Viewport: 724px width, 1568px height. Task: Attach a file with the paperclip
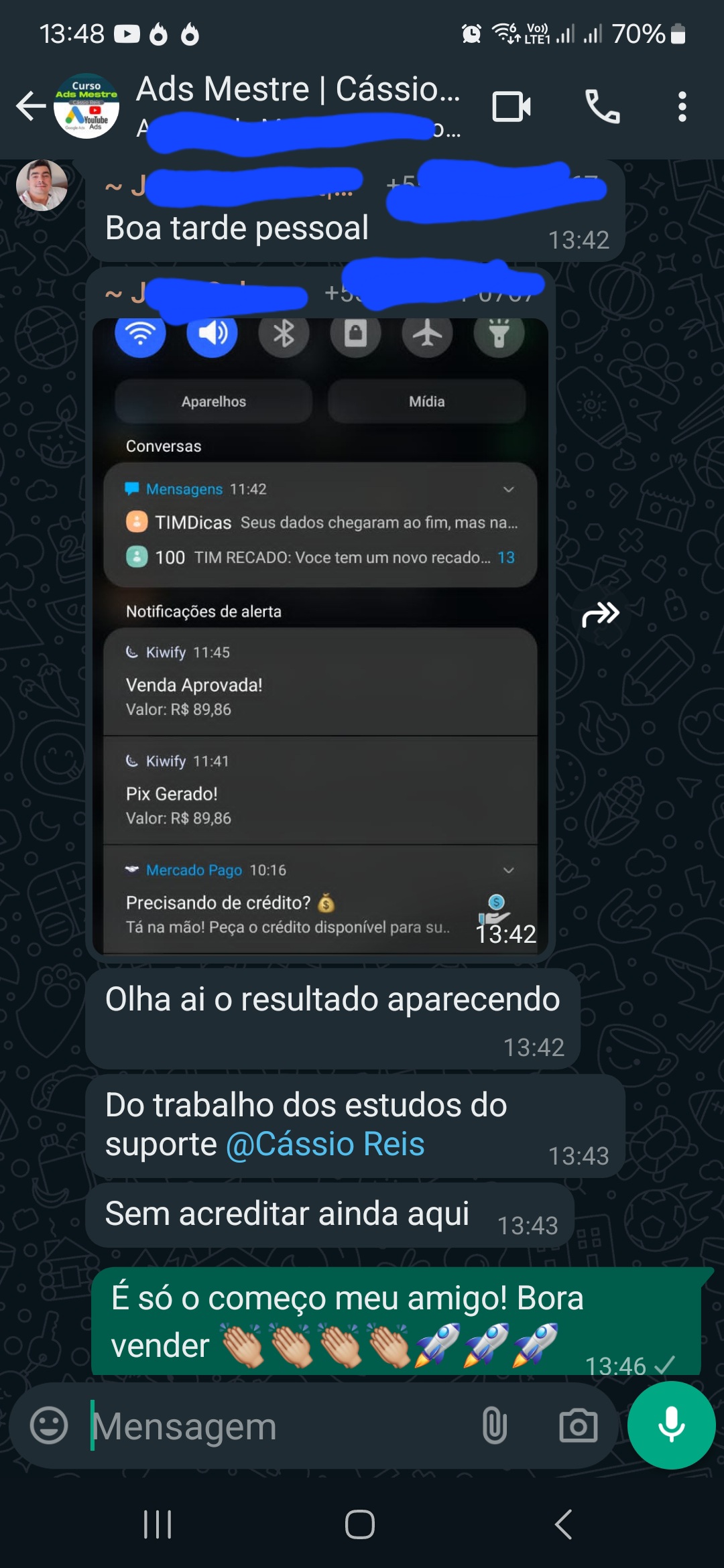click(494, 1425)
